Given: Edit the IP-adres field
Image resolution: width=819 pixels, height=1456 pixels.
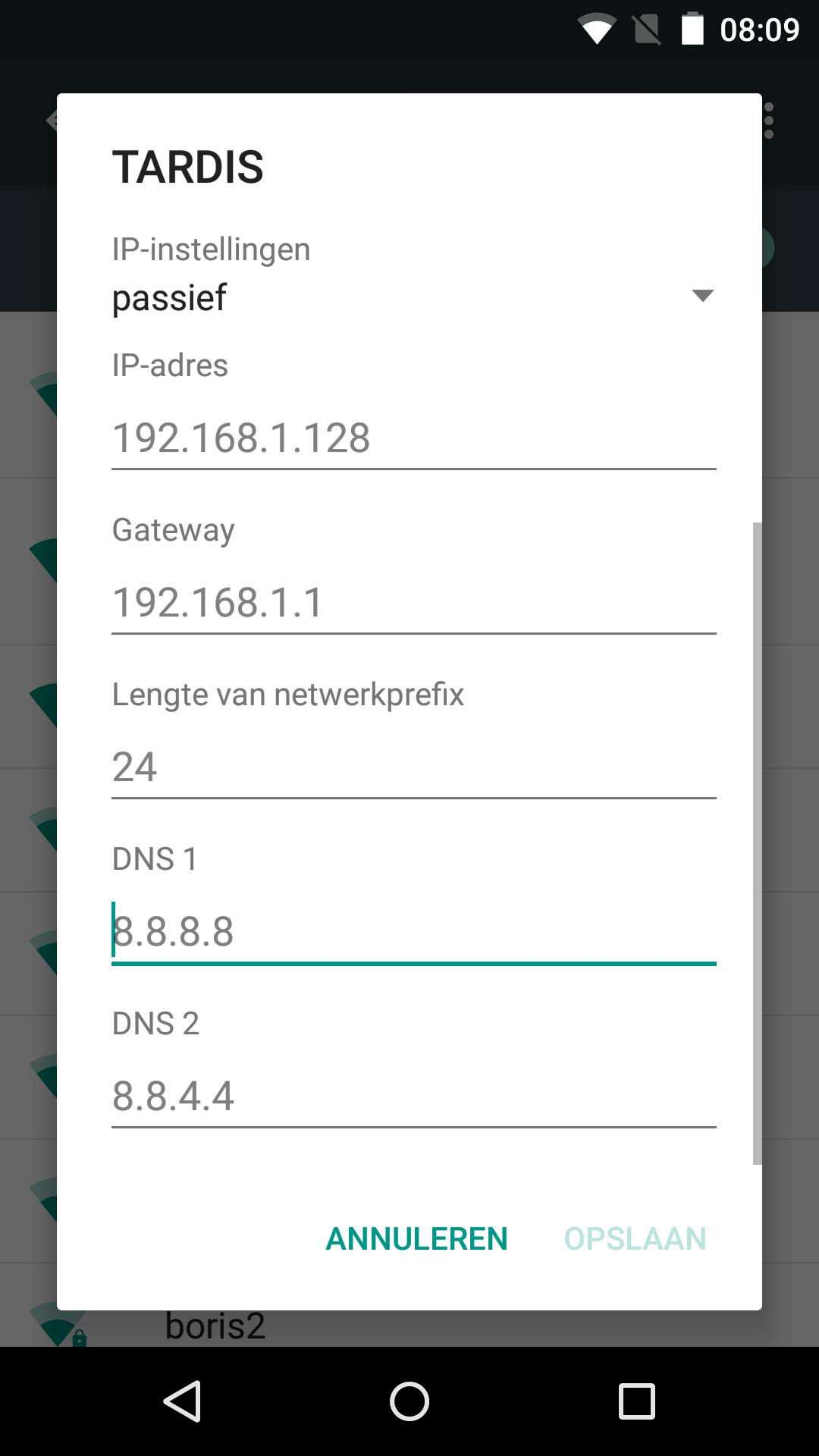Looking at the screenshot, I should click(413, 438).
